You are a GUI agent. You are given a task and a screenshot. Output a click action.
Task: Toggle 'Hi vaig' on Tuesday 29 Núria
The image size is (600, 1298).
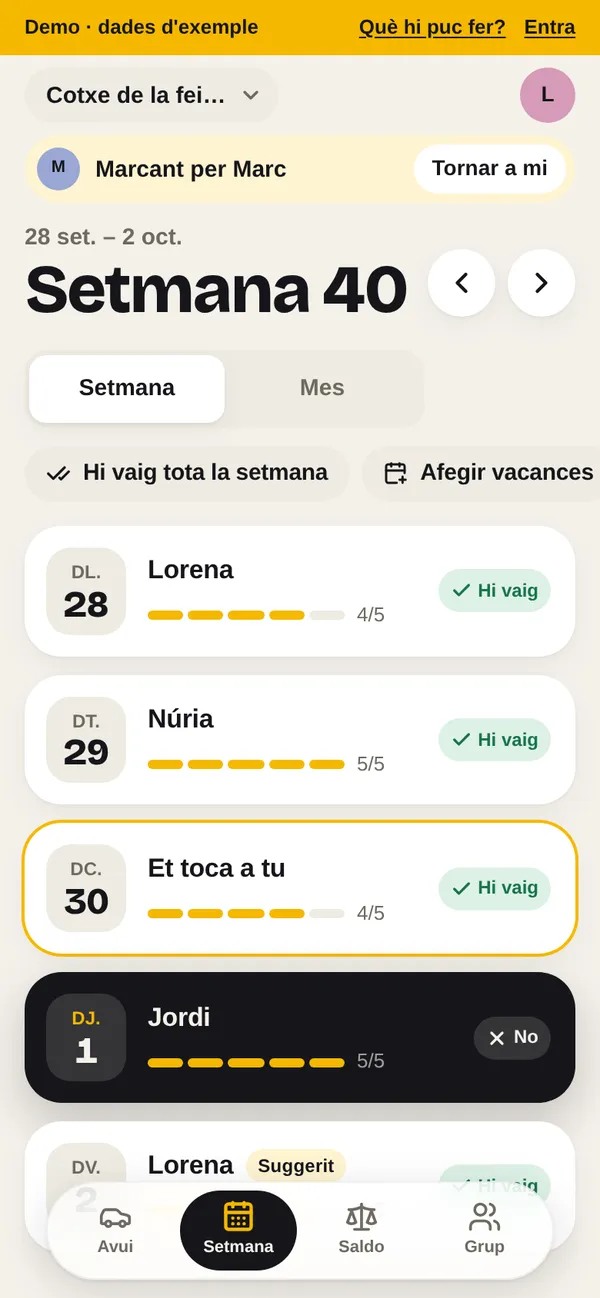point(495,740)
